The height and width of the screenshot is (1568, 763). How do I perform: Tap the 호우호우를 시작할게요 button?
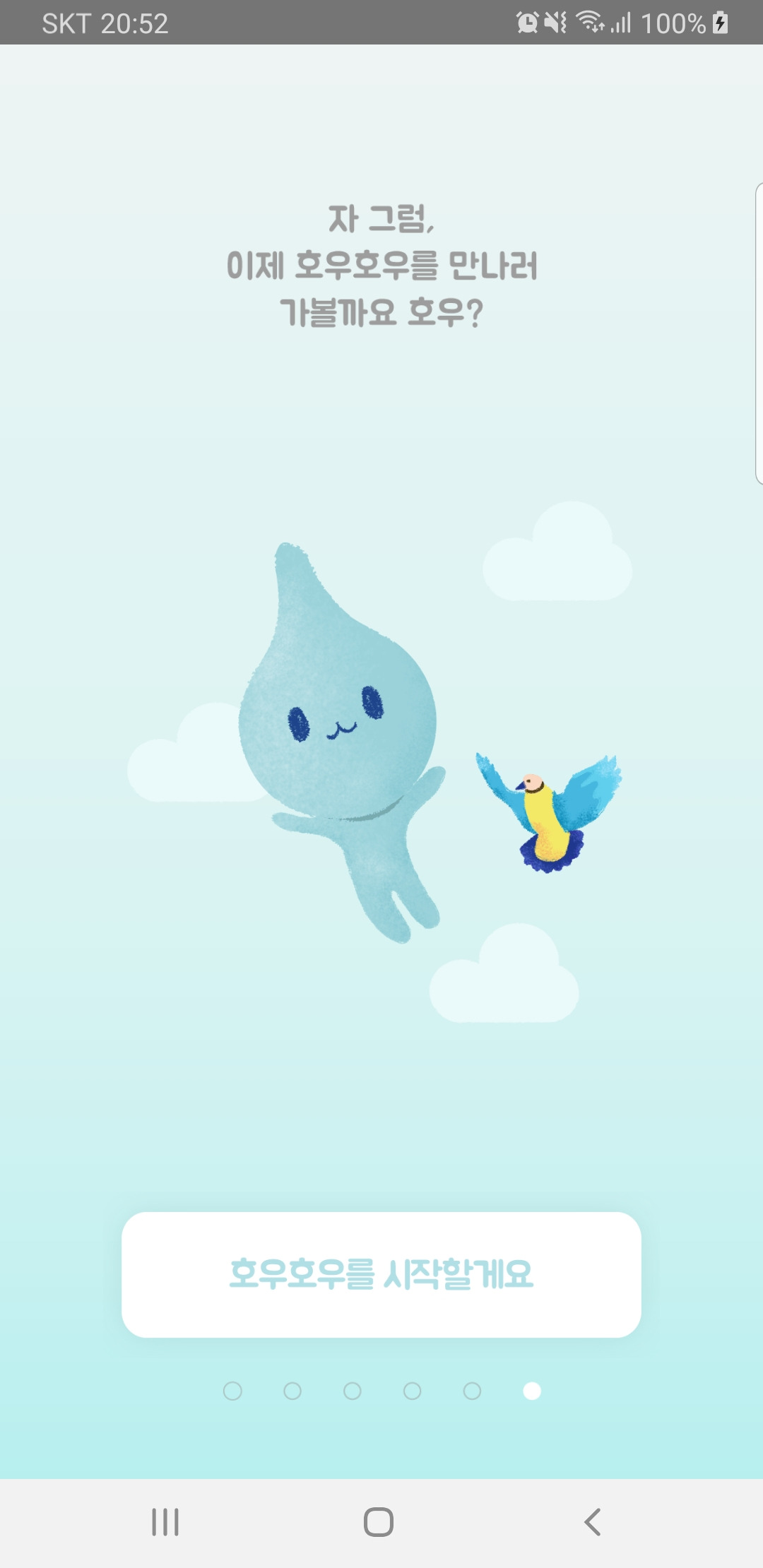[381, 1274]
